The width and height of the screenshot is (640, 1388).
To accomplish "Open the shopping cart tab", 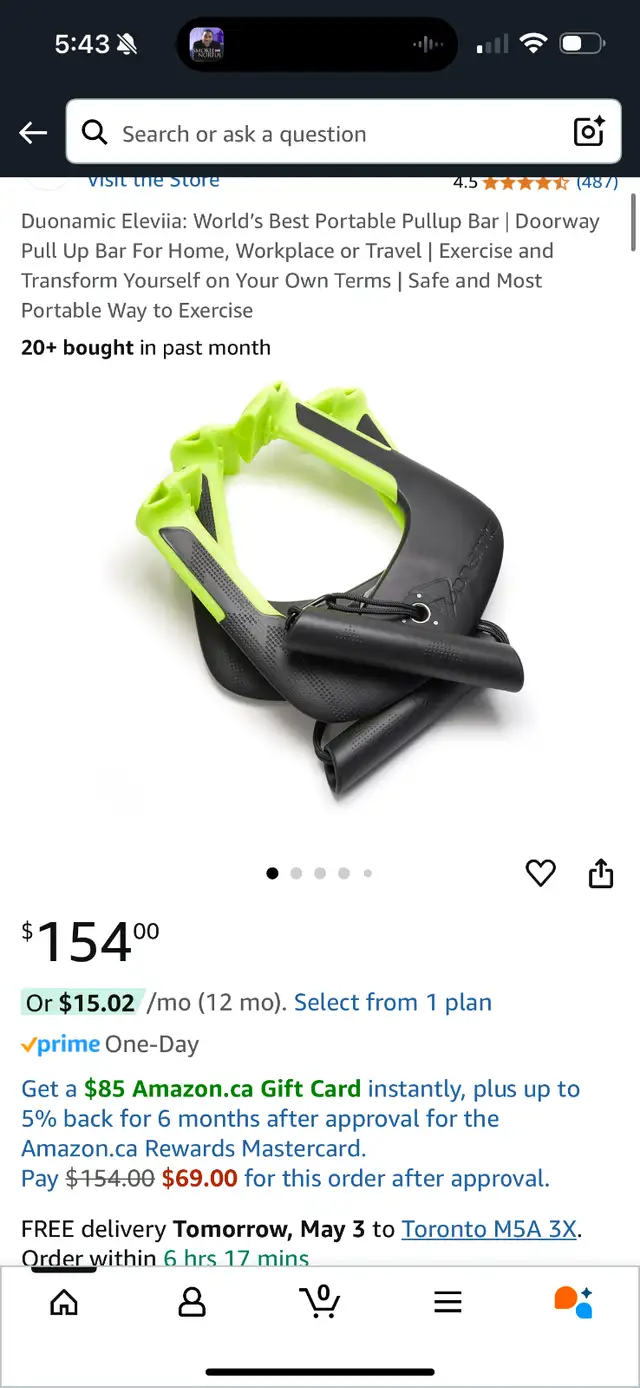I will tap(320, 1300).
